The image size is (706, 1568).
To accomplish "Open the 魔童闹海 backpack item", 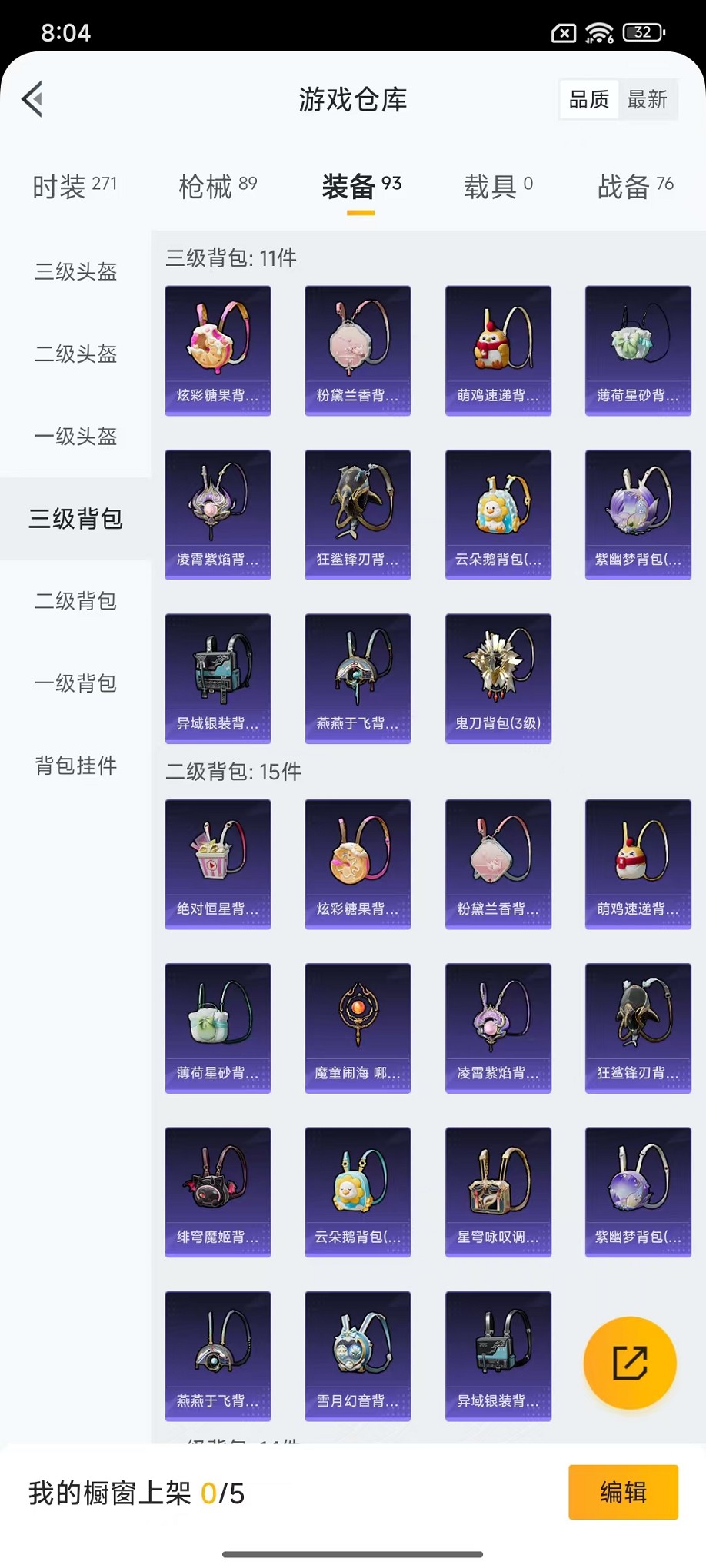I will pos(358,1028).
